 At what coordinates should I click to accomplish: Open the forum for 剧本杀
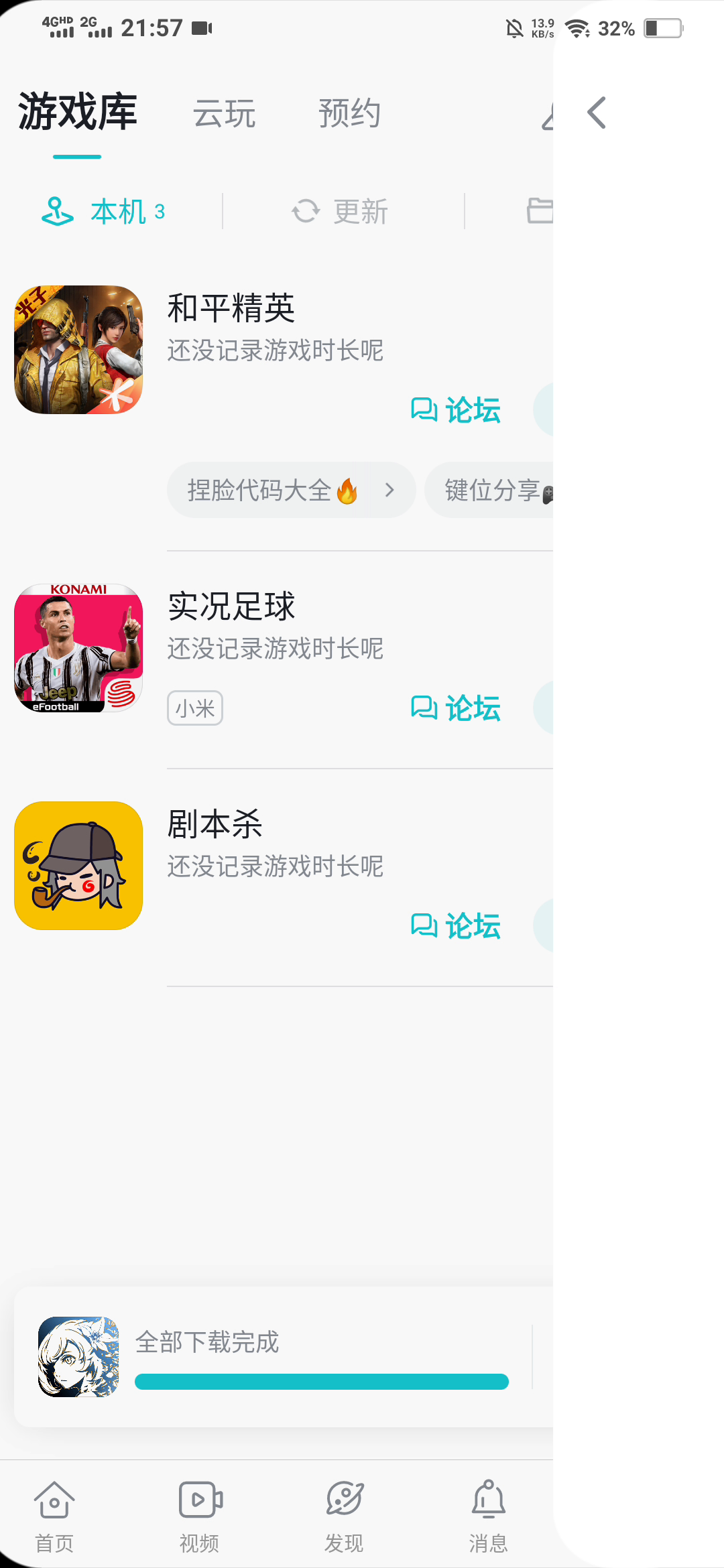point(456,925)
